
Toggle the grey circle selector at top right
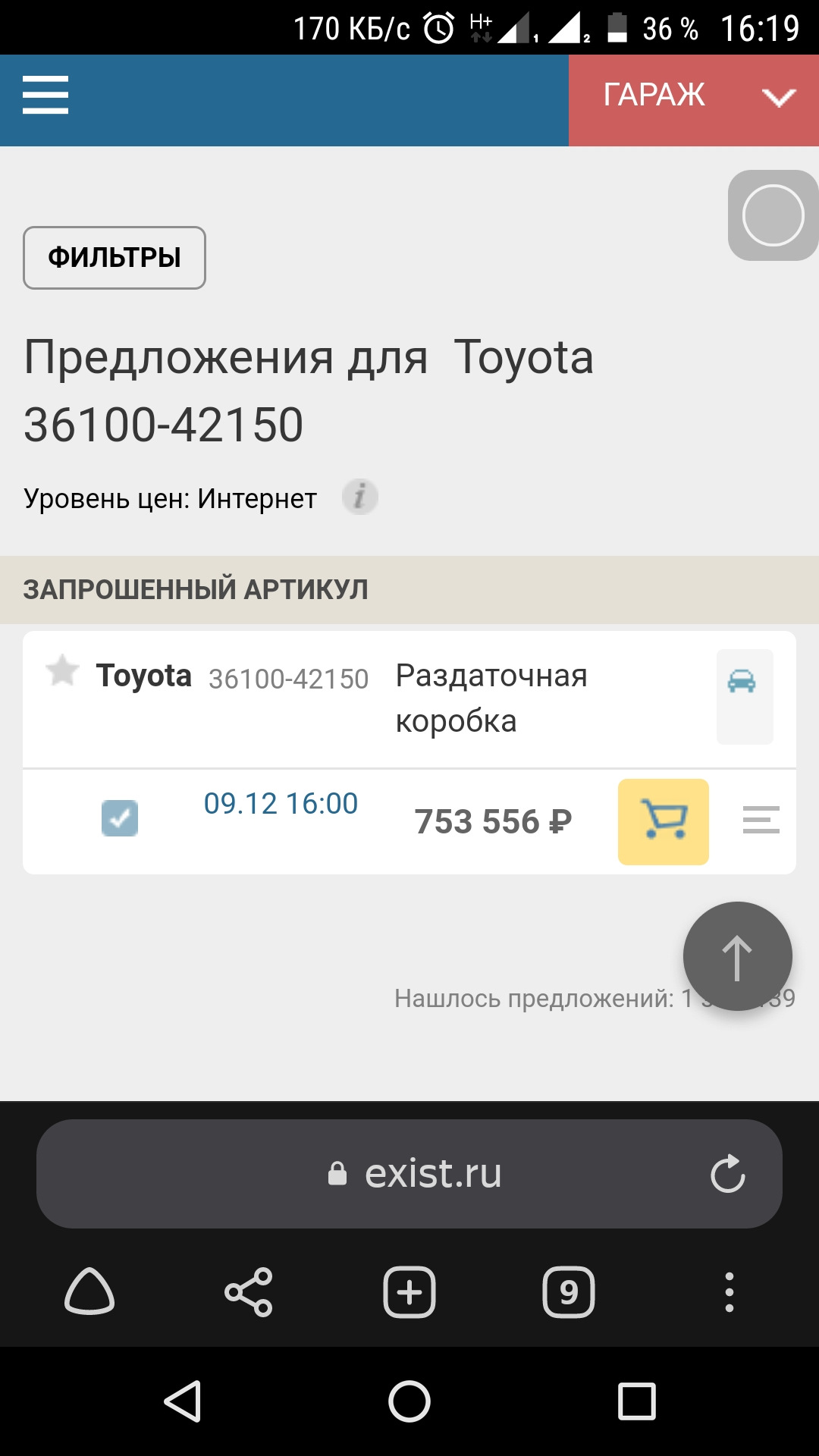click(773, 215)
